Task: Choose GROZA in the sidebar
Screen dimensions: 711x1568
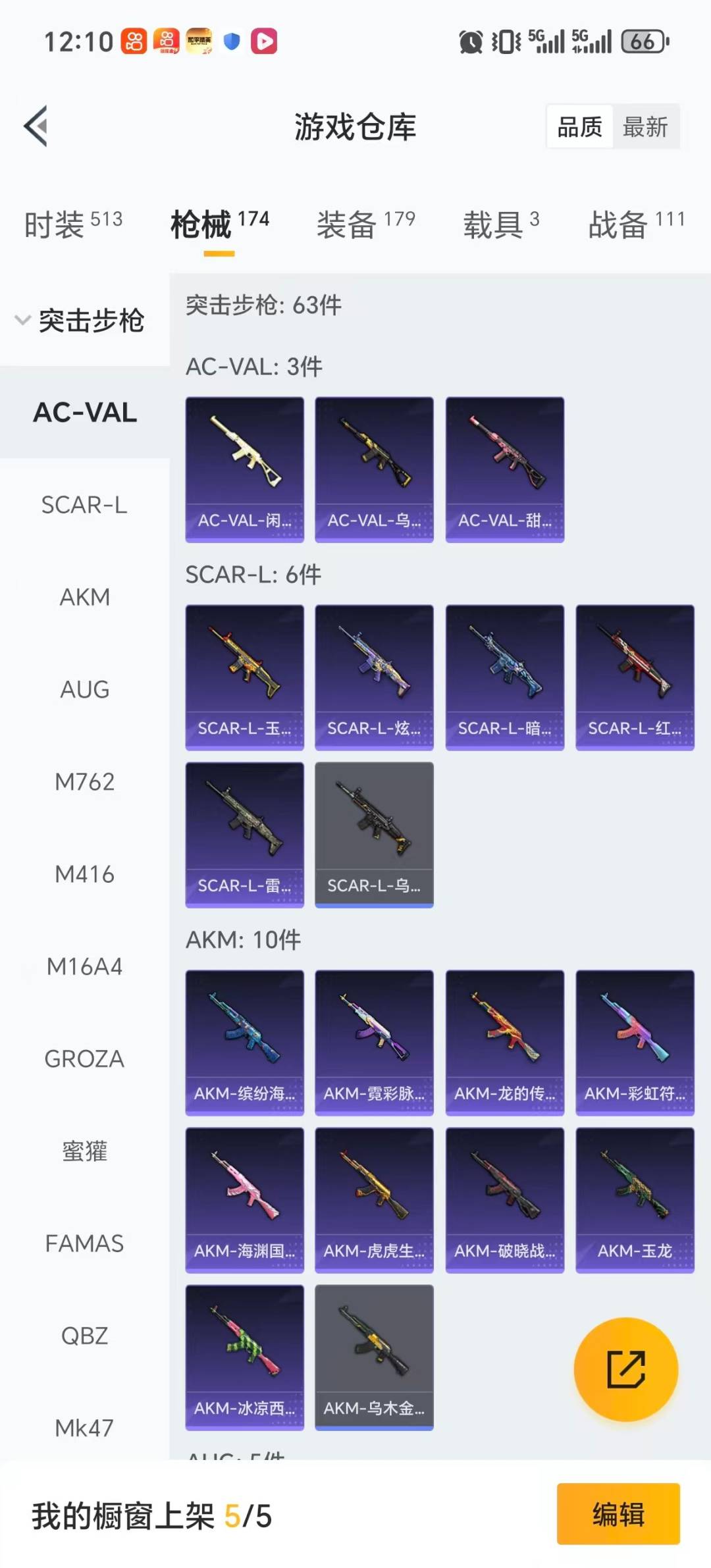Action: [x=84, y=1058]
